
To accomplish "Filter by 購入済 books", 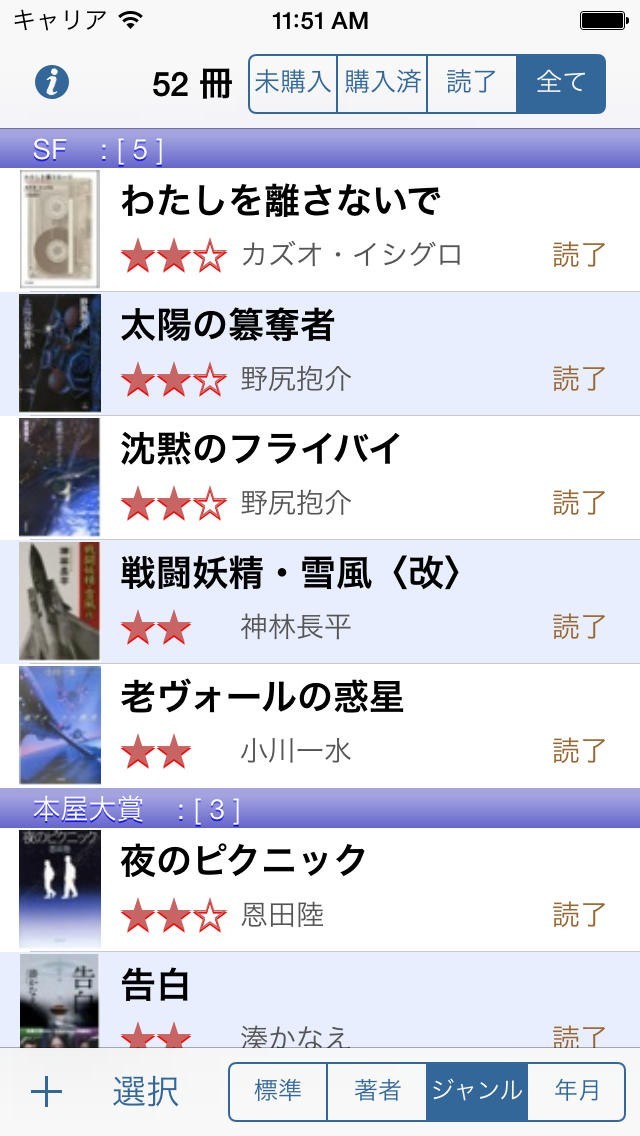I will coord(382,83).
